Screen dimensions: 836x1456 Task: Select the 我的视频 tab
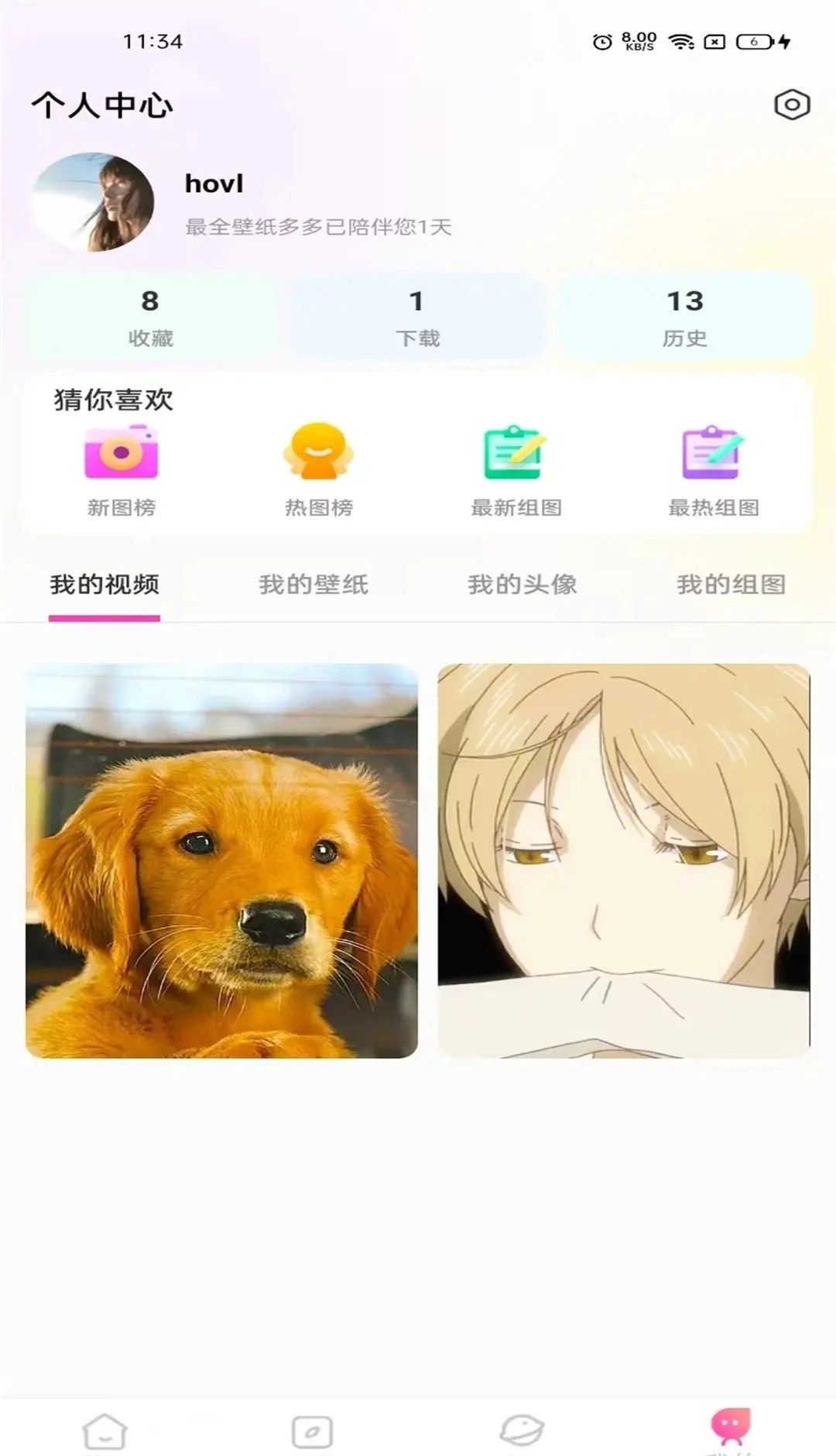pos(104,585)
